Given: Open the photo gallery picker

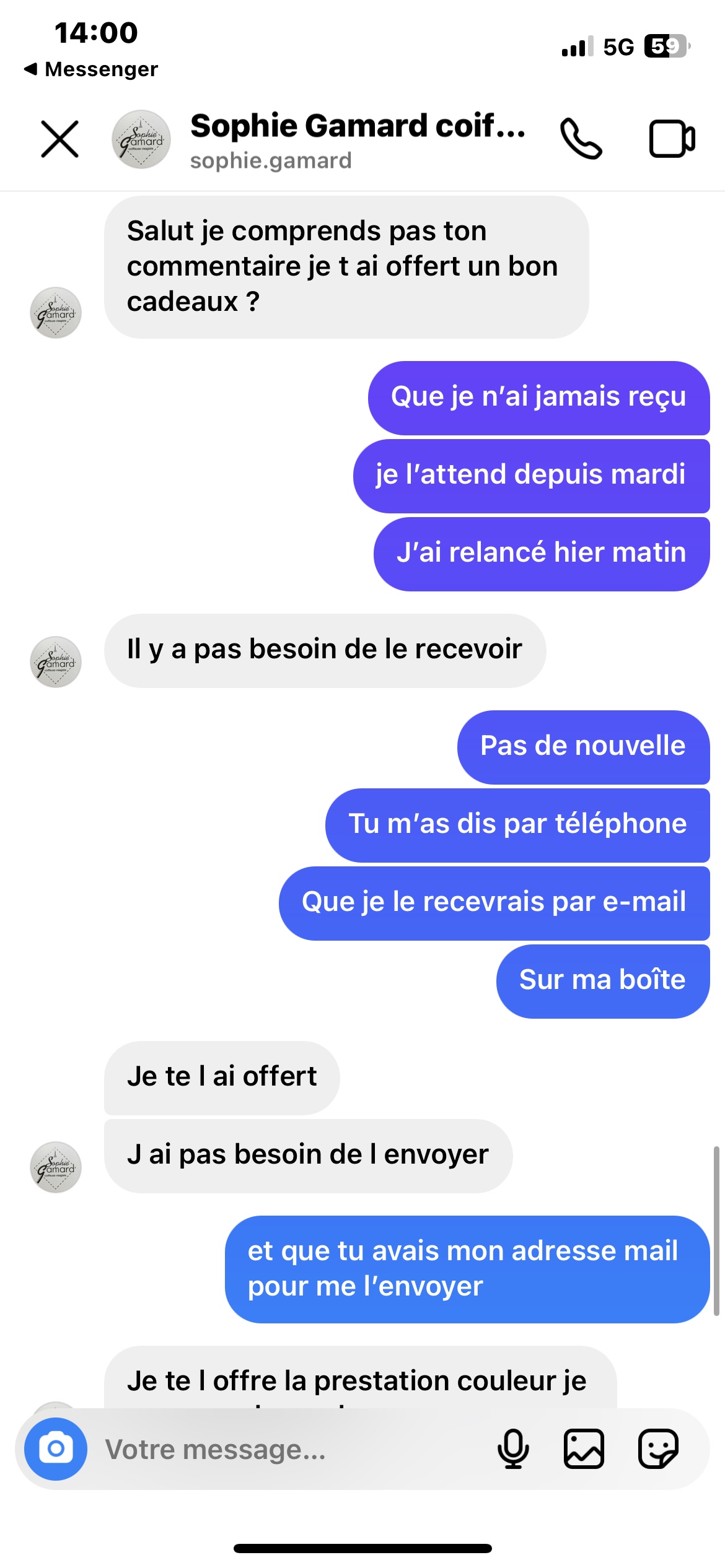Looking at the screenshot, I should pyautogui.click(x=584, y=1449).
